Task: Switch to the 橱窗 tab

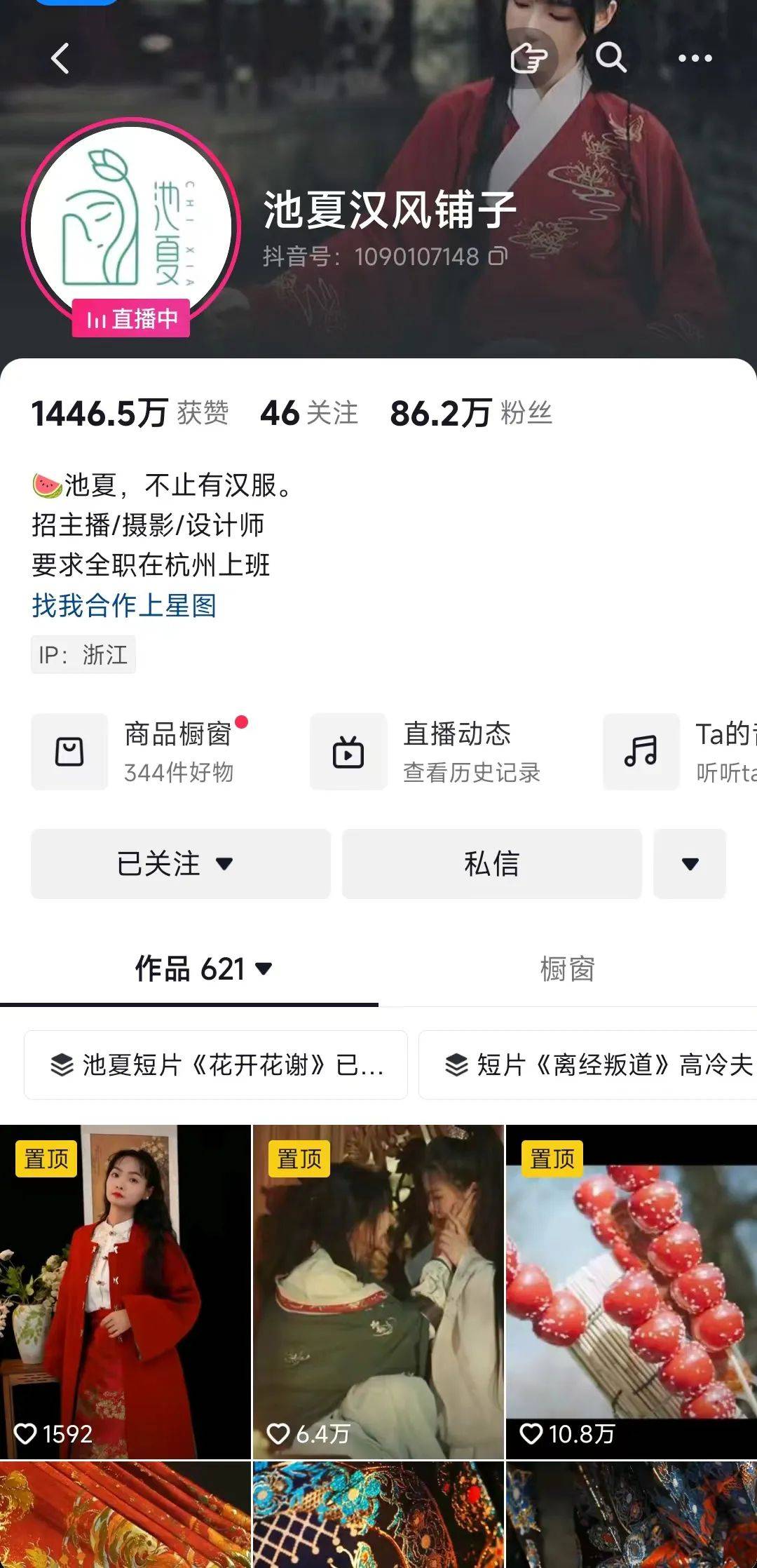Action: pos(567,969)
